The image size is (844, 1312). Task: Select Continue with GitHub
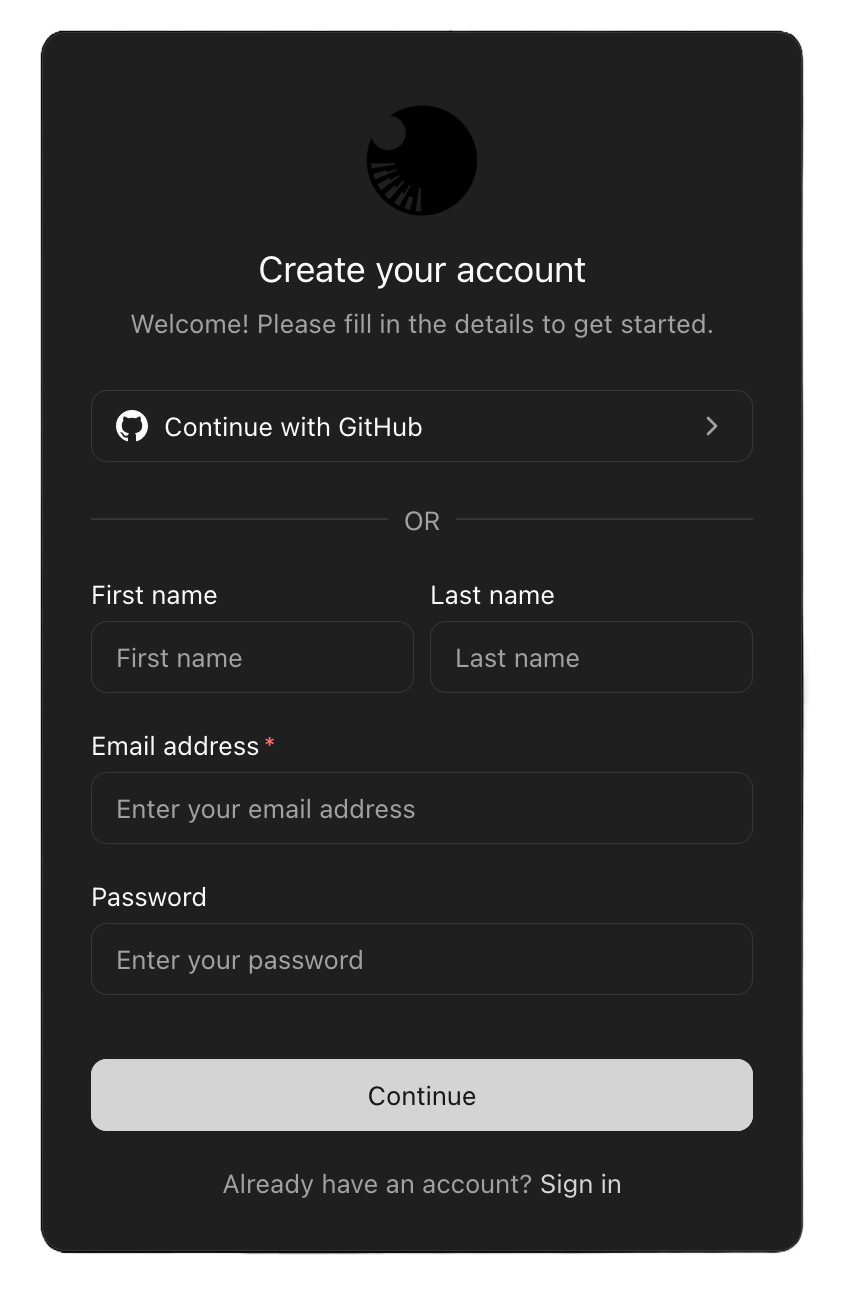(x=421, y=426)
